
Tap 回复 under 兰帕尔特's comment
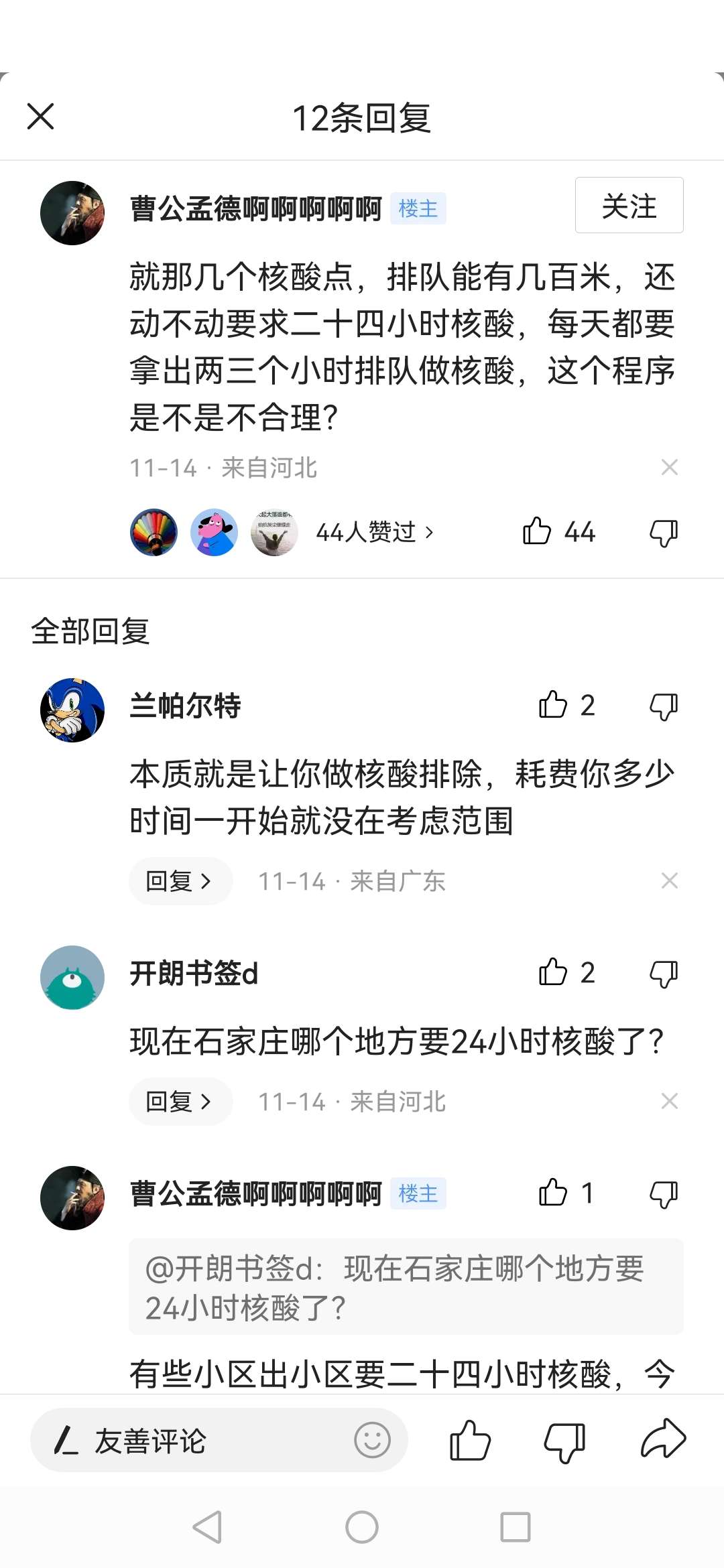tap(180, 880)
